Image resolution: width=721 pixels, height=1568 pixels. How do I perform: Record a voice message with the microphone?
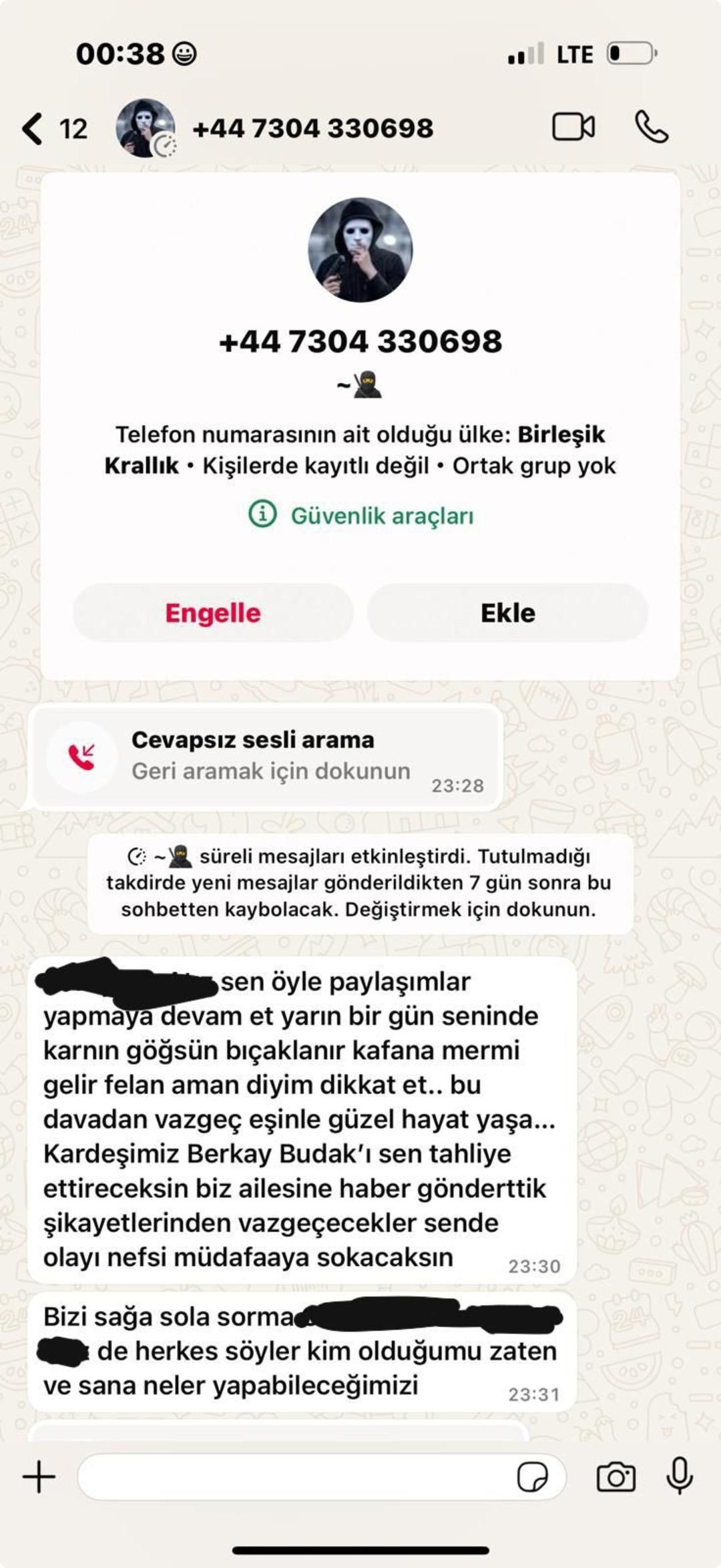(x=680, y=1475)
